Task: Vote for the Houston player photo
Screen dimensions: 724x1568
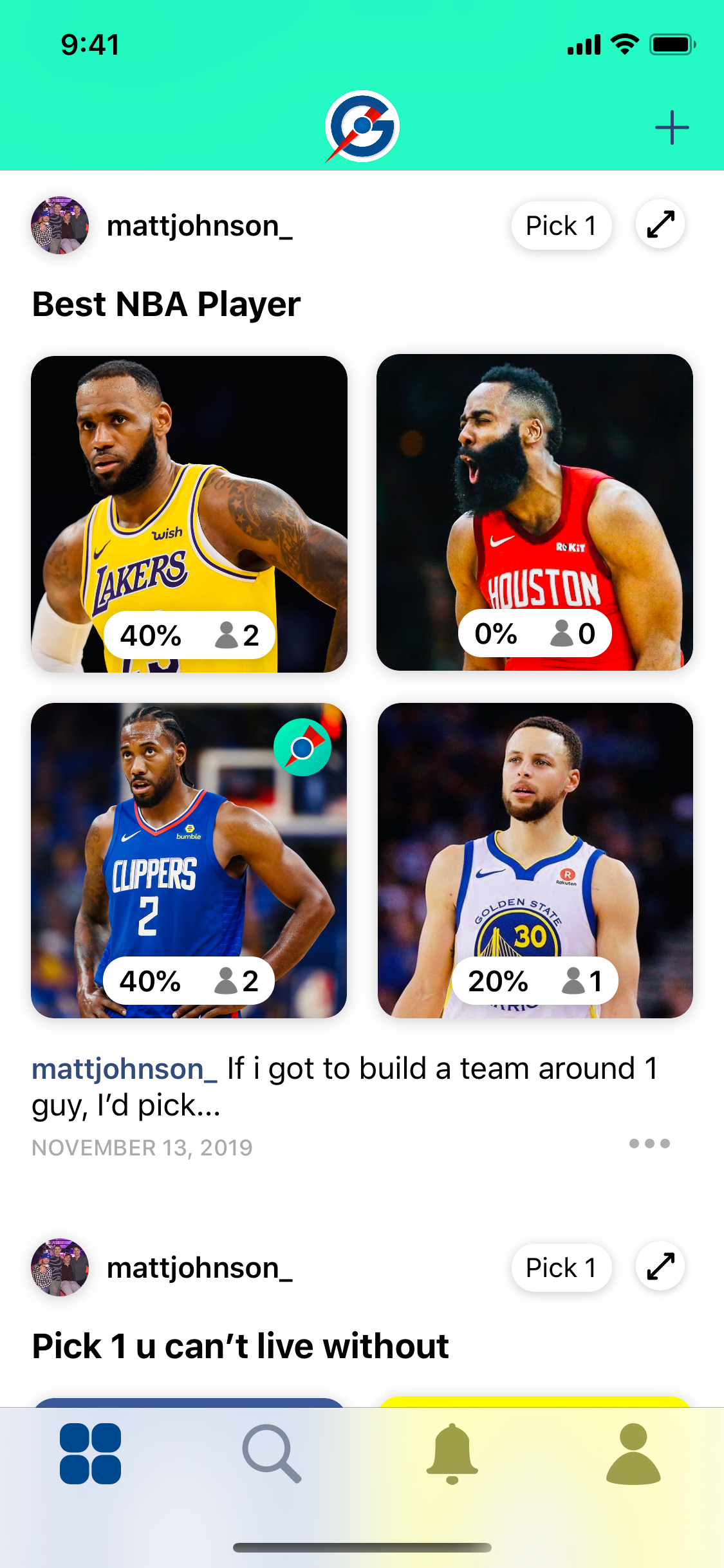Action: click(x=535, y=512)
